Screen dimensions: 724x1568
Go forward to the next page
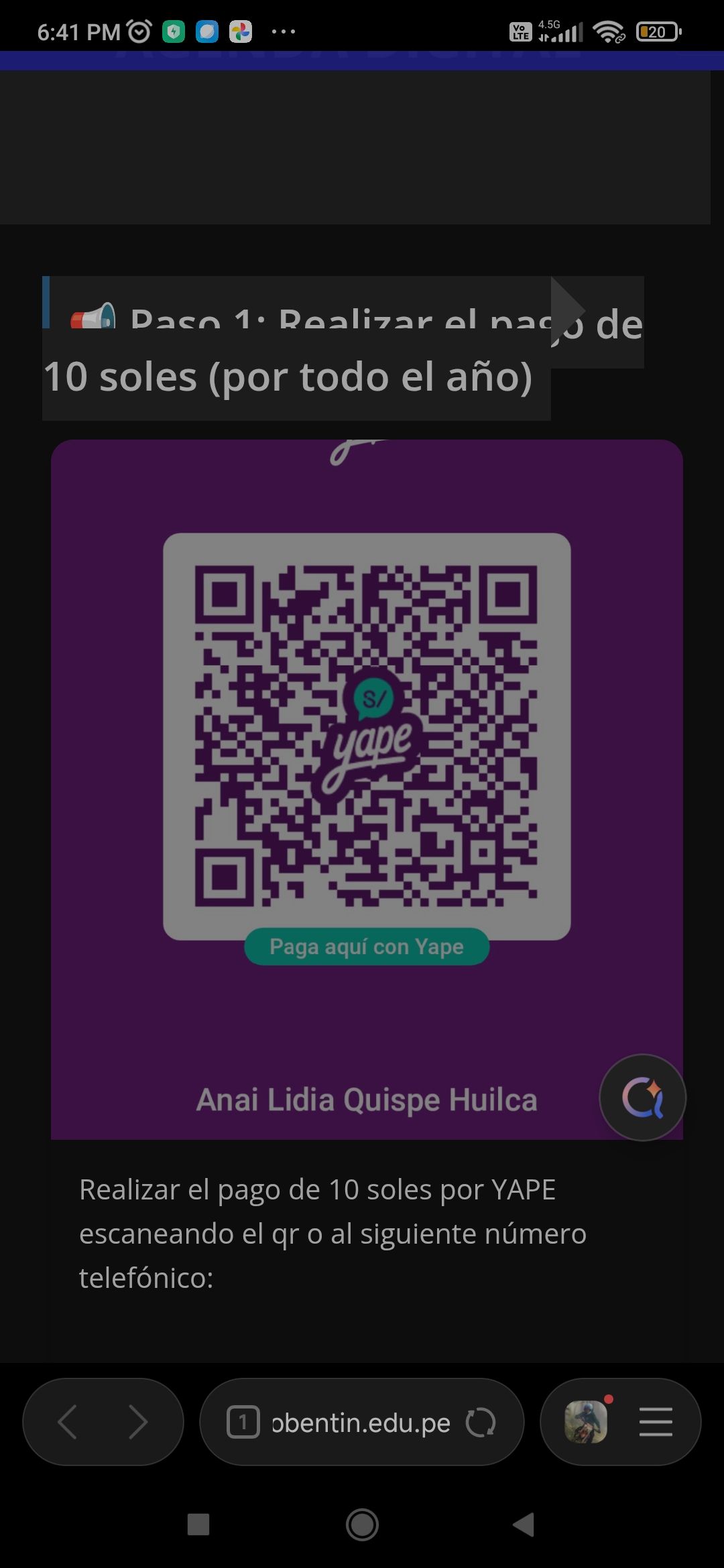[x=138, y=1422]
